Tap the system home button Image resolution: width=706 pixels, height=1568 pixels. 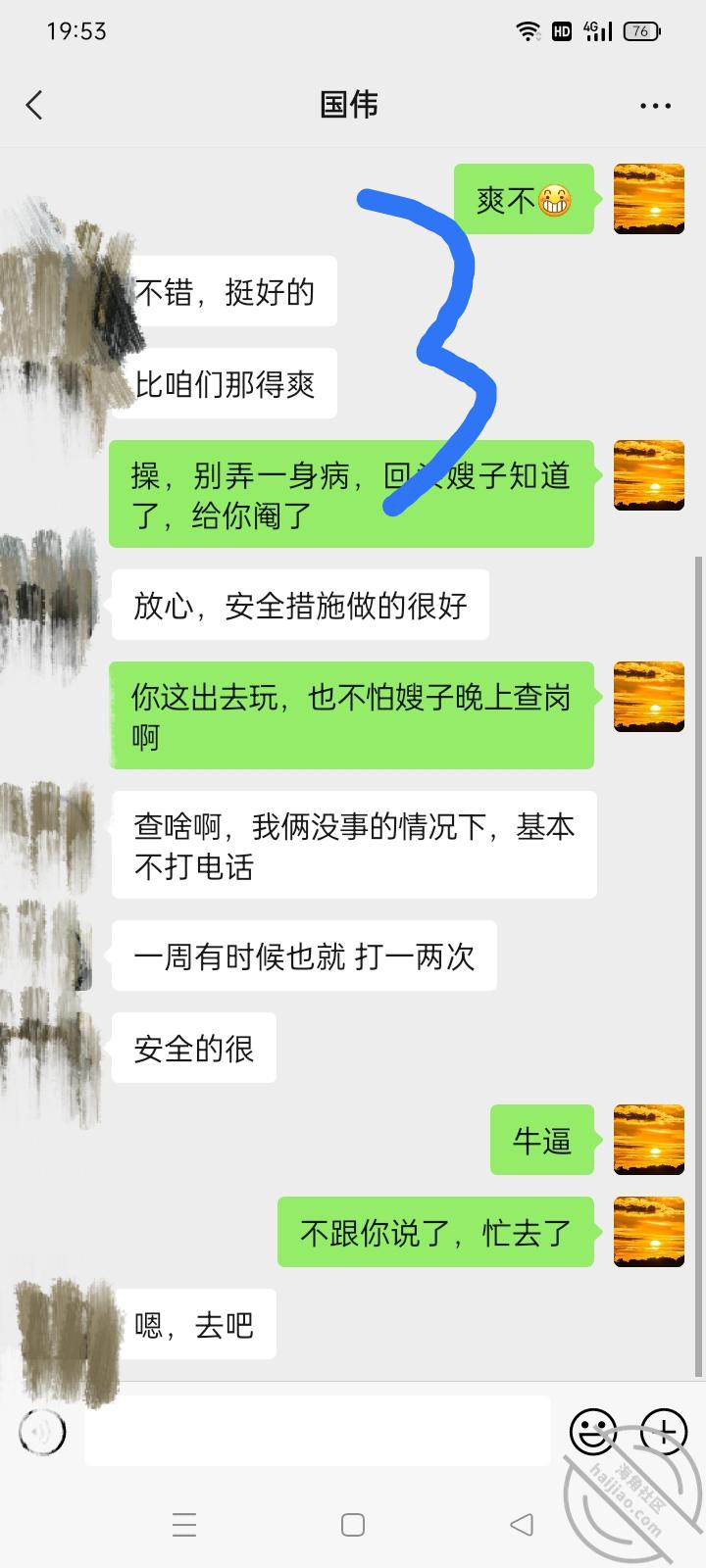point(353,1524)
